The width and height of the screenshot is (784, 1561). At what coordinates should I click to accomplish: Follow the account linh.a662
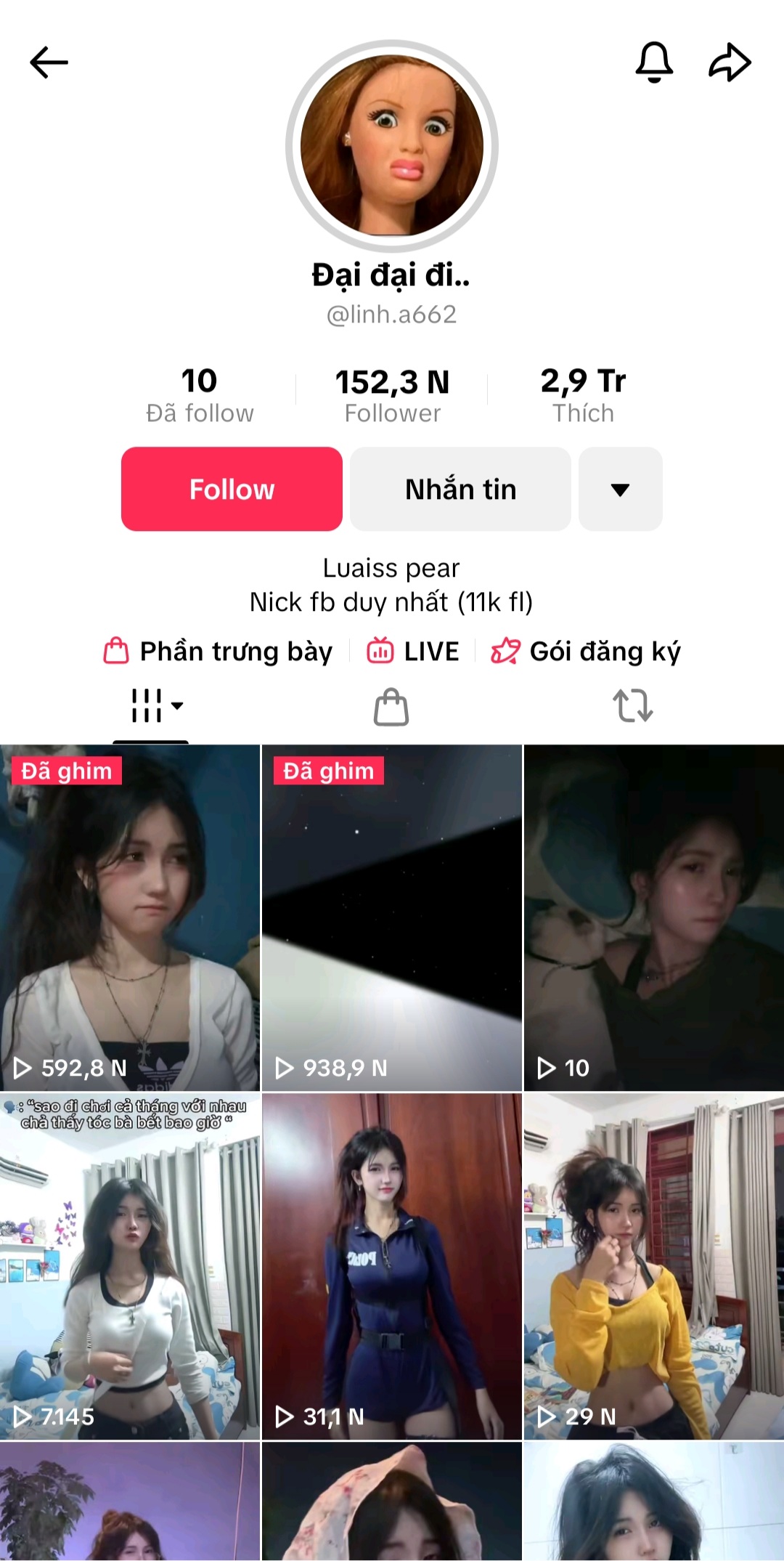pos(232,489)
